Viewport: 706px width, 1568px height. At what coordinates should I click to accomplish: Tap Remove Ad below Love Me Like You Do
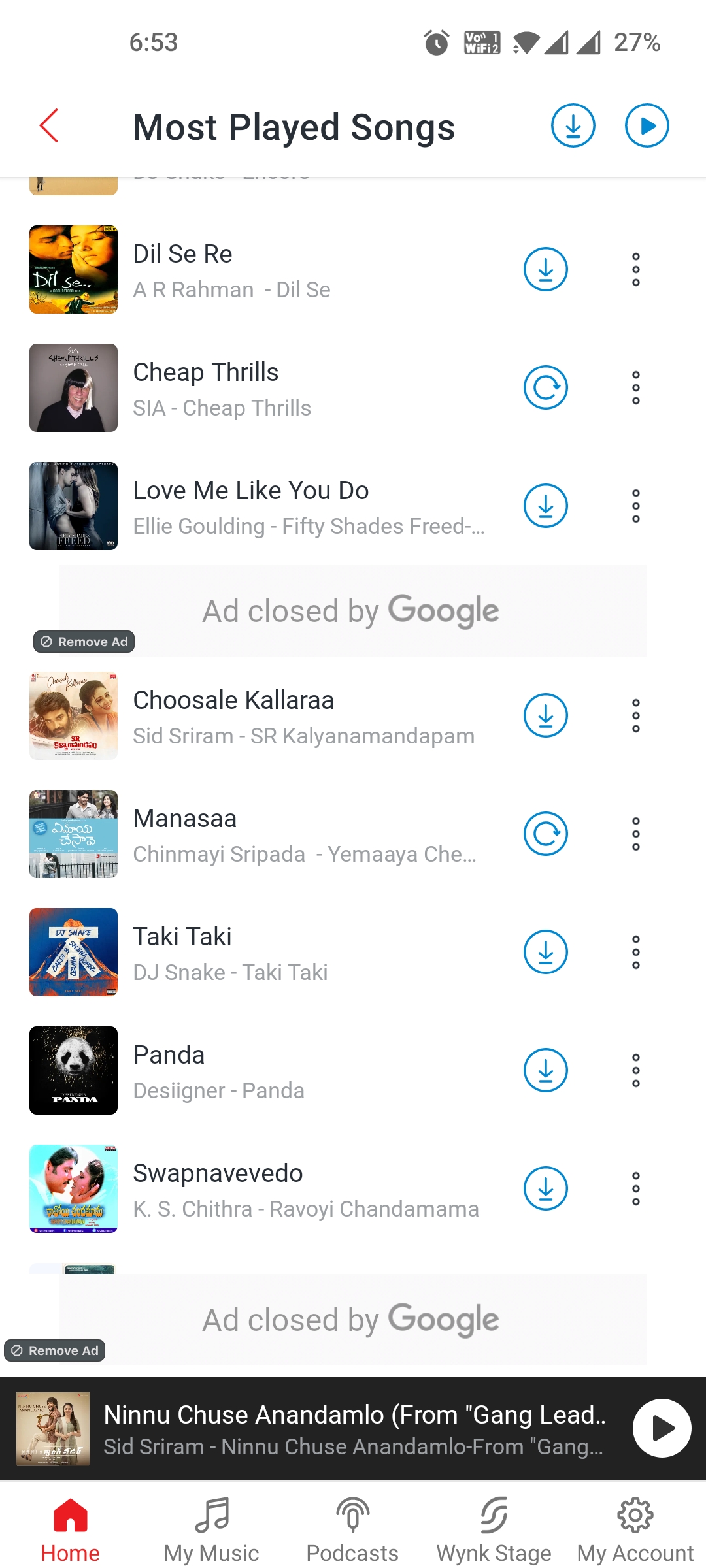[84, 642]
